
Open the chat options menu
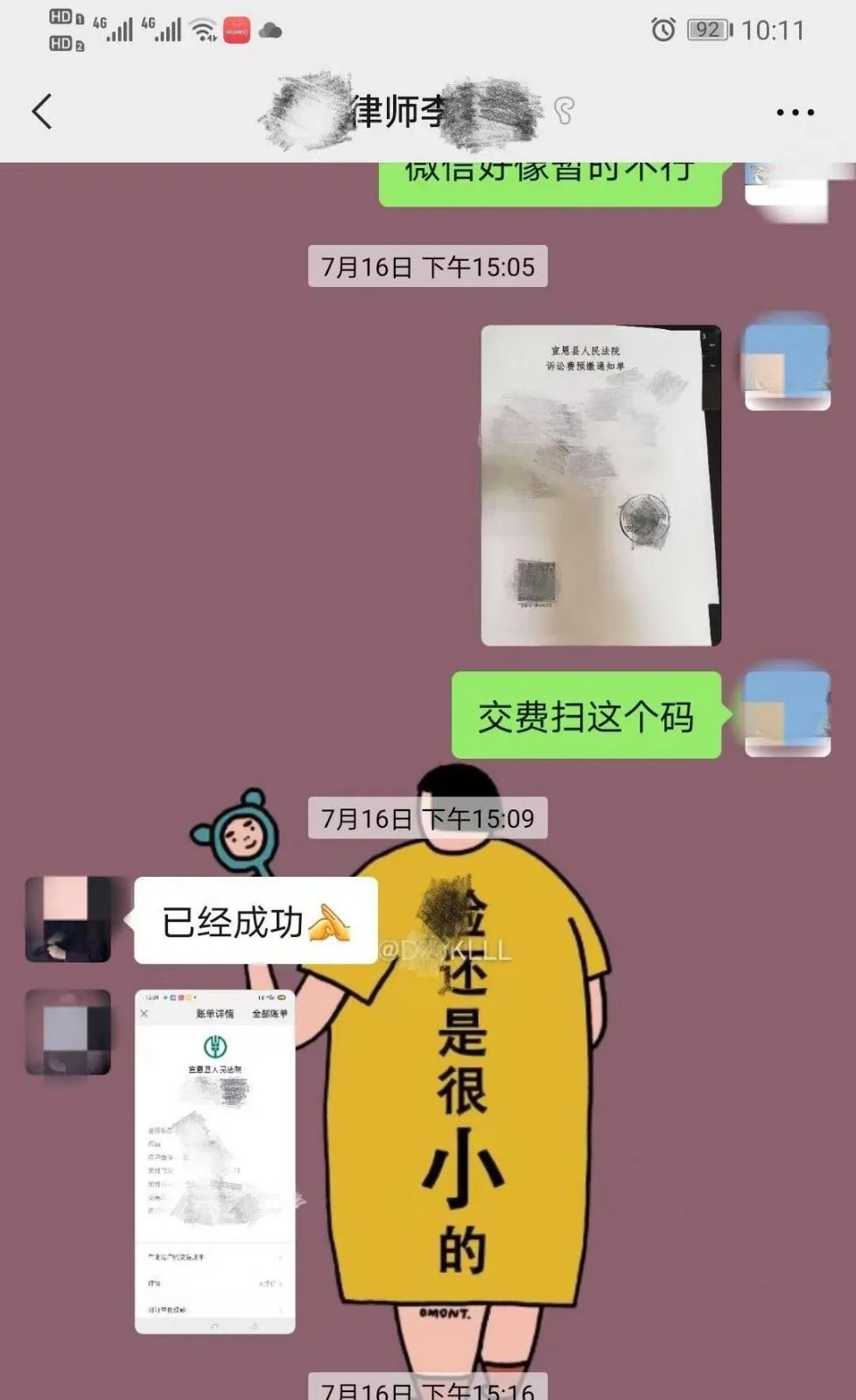[795, 112]
